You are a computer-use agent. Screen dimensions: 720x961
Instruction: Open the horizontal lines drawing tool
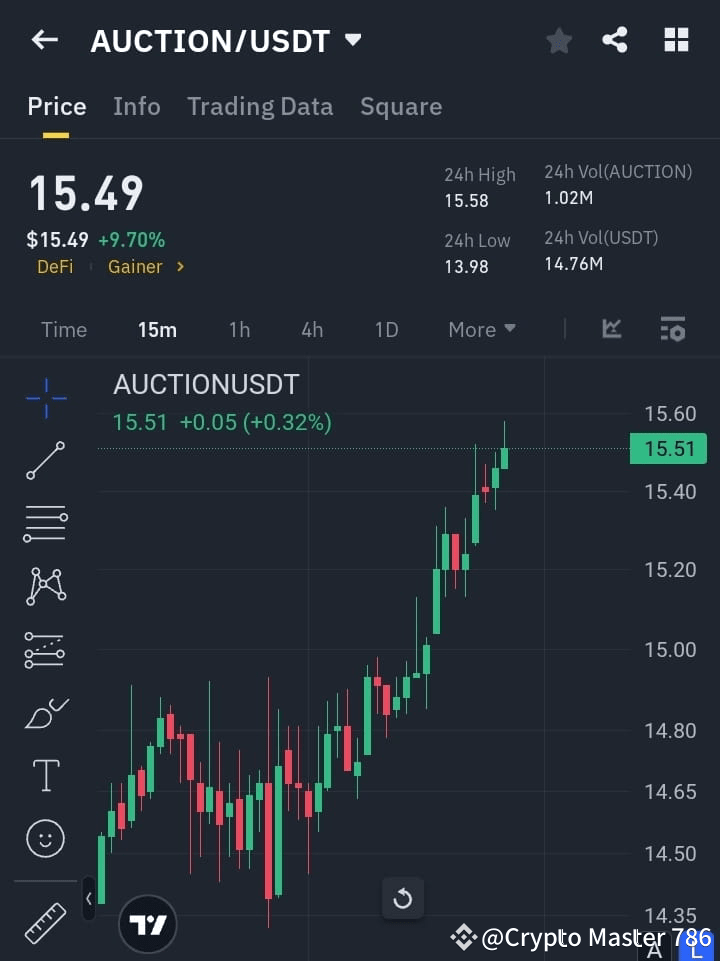coord(45,524)
